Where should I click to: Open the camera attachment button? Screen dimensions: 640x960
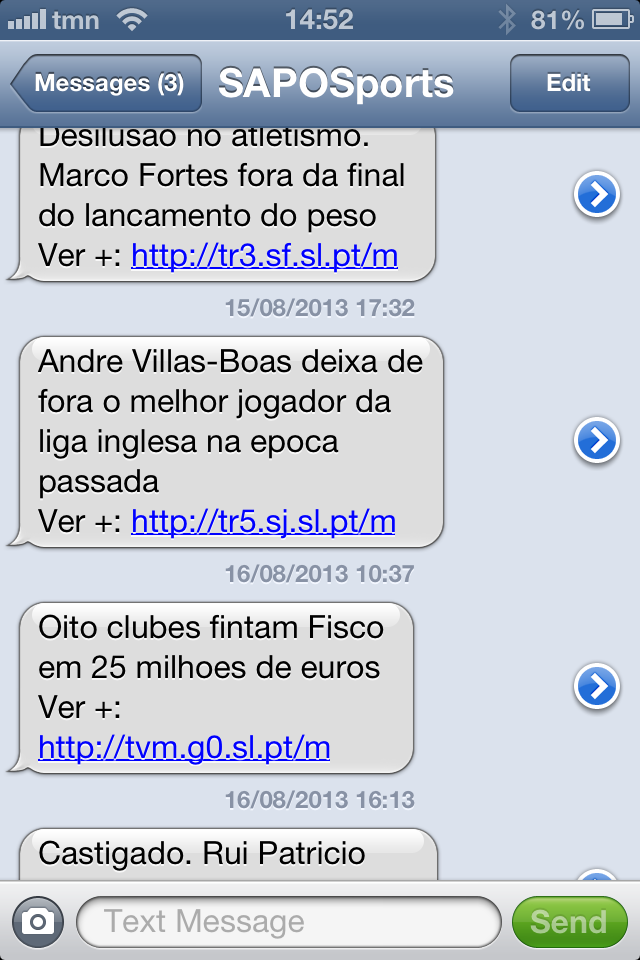click(x=38, y=921)
